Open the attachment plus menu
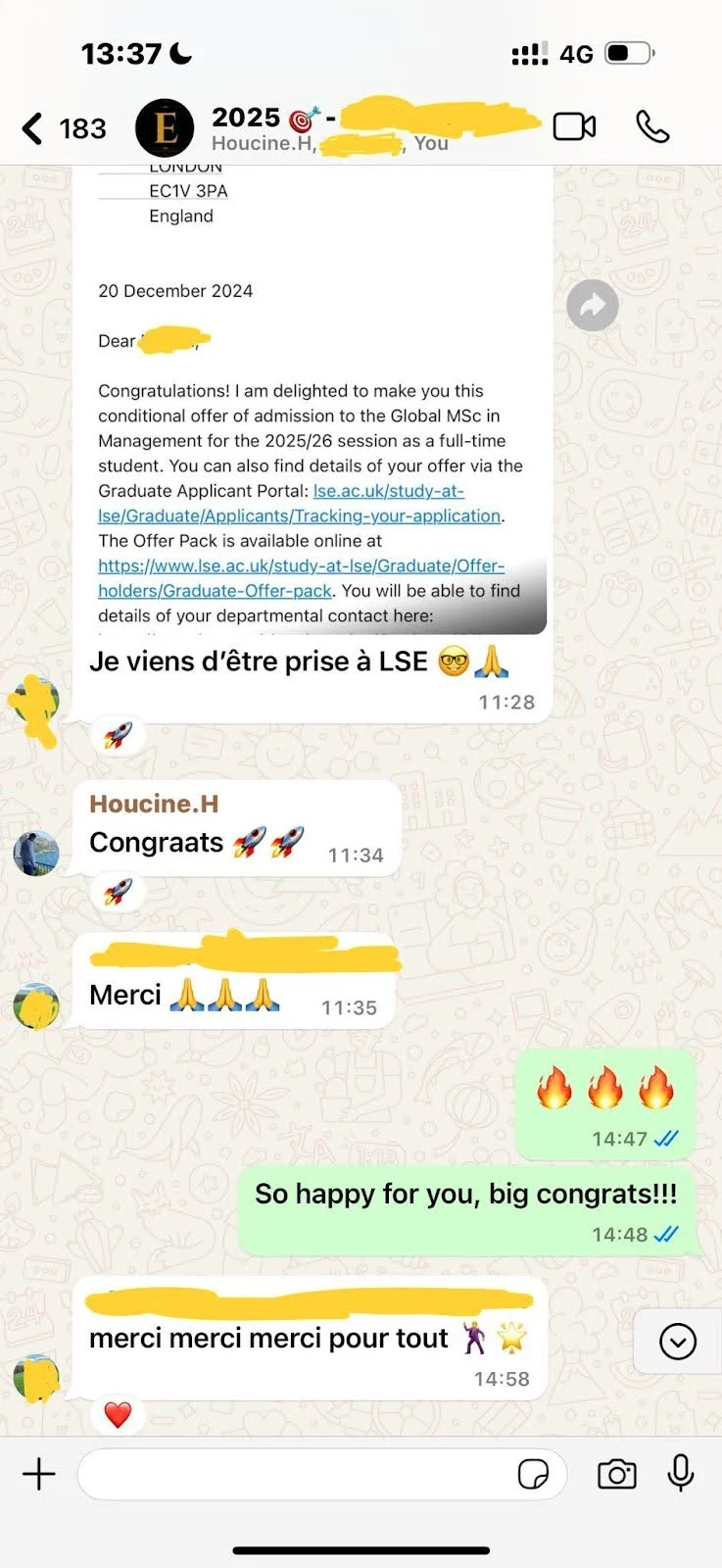The height and width of the screenshot is (1568, 722). [x=39, y=1474]
